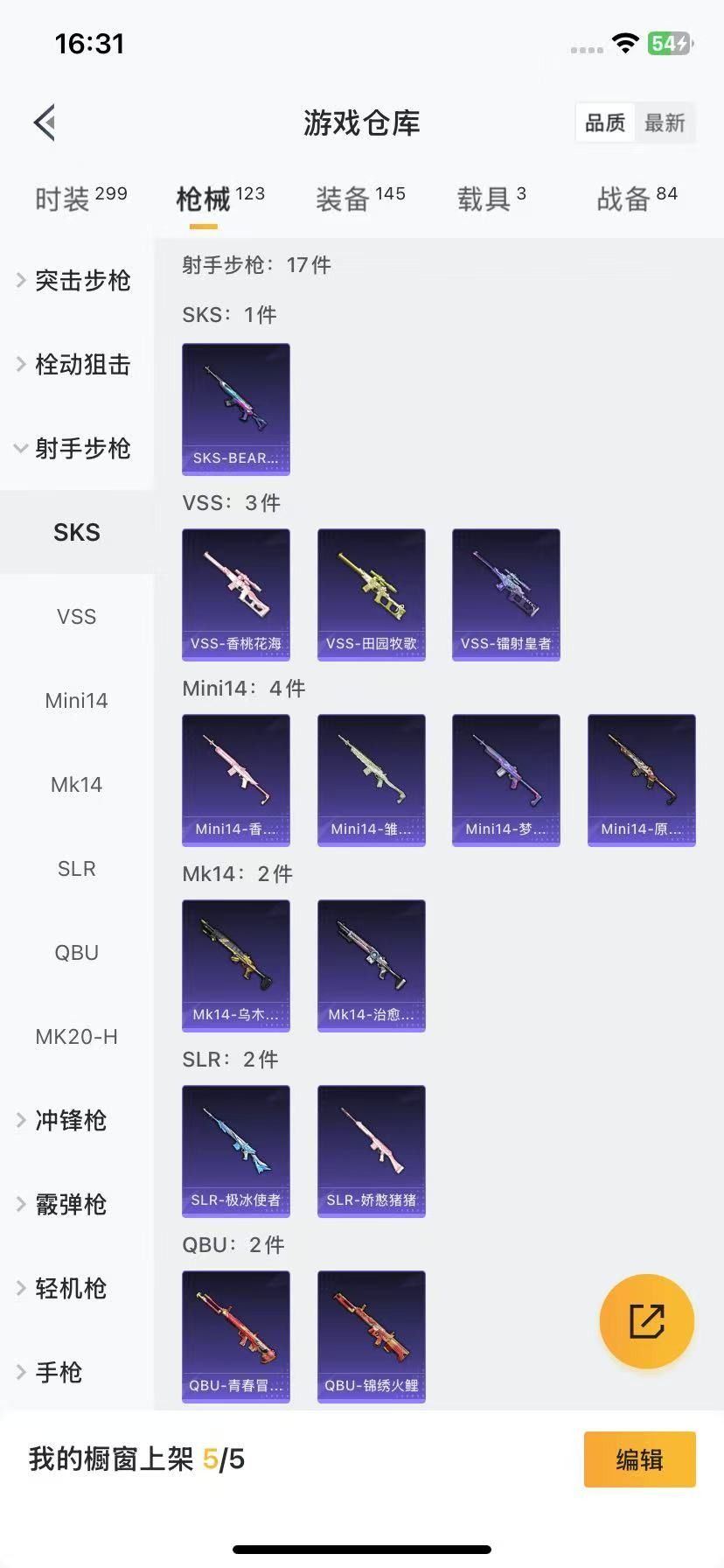Tap the 编辑 button
Viewport: 724px width, 1568px height.
[639, 1459]
